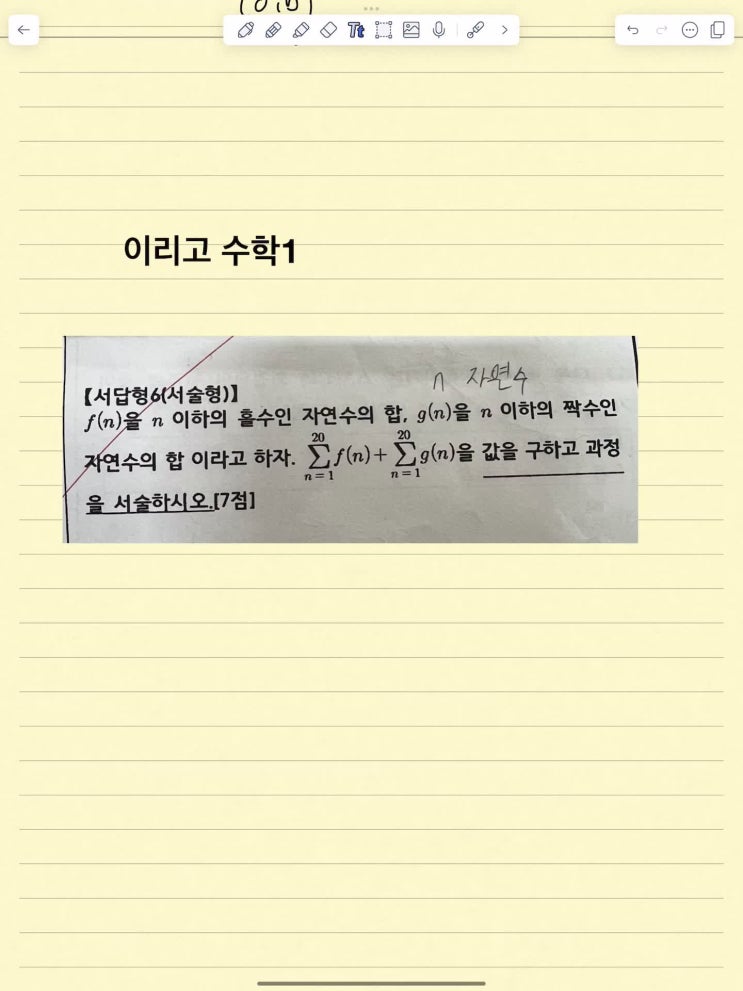This screenshot has width=743, height=991.
Task: Expand the toolbar with the chevron arrow
Action: pos(504,30)
